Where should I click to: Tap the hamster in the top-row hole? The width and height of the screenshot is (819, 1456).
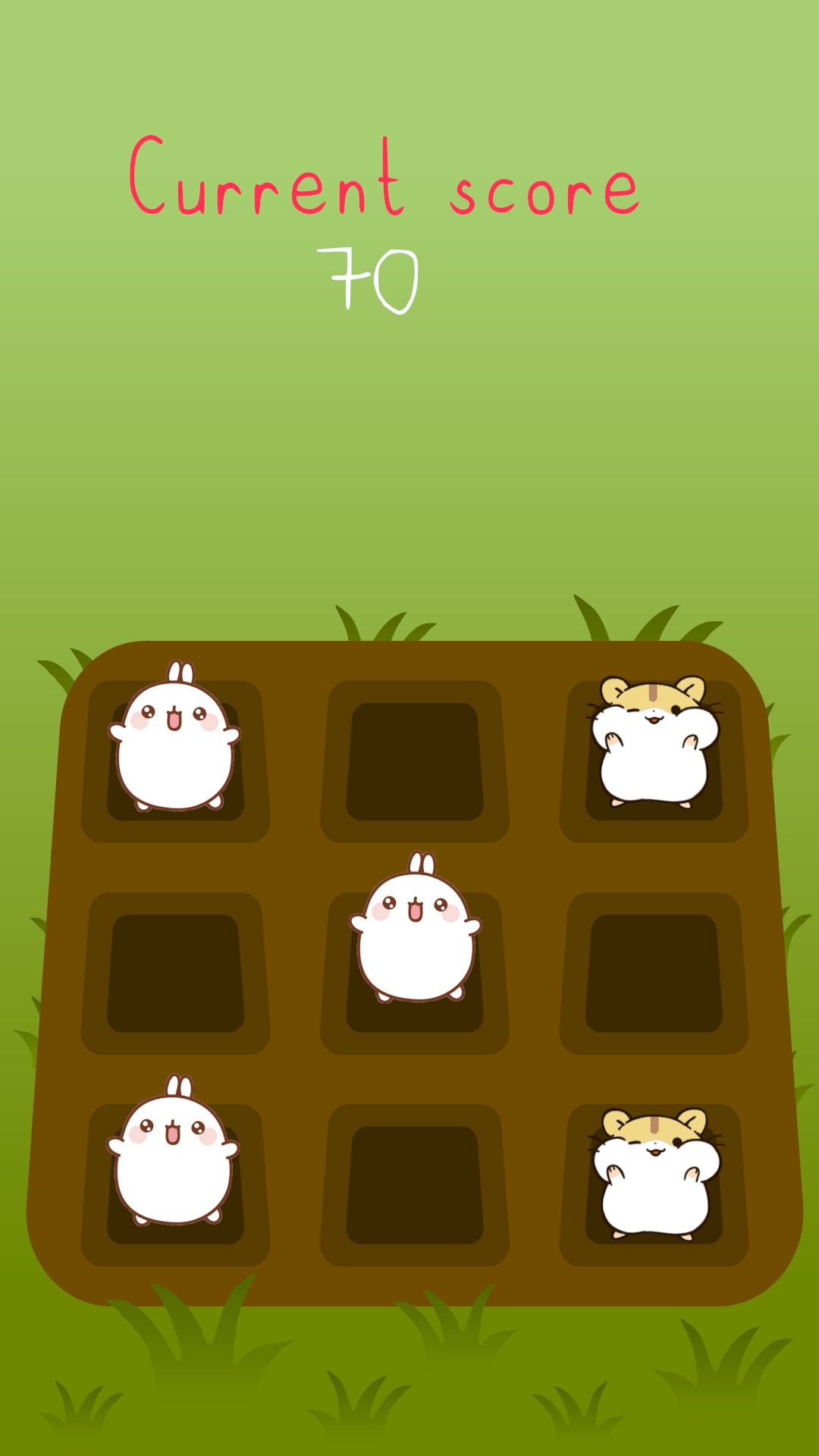(654, 745)
